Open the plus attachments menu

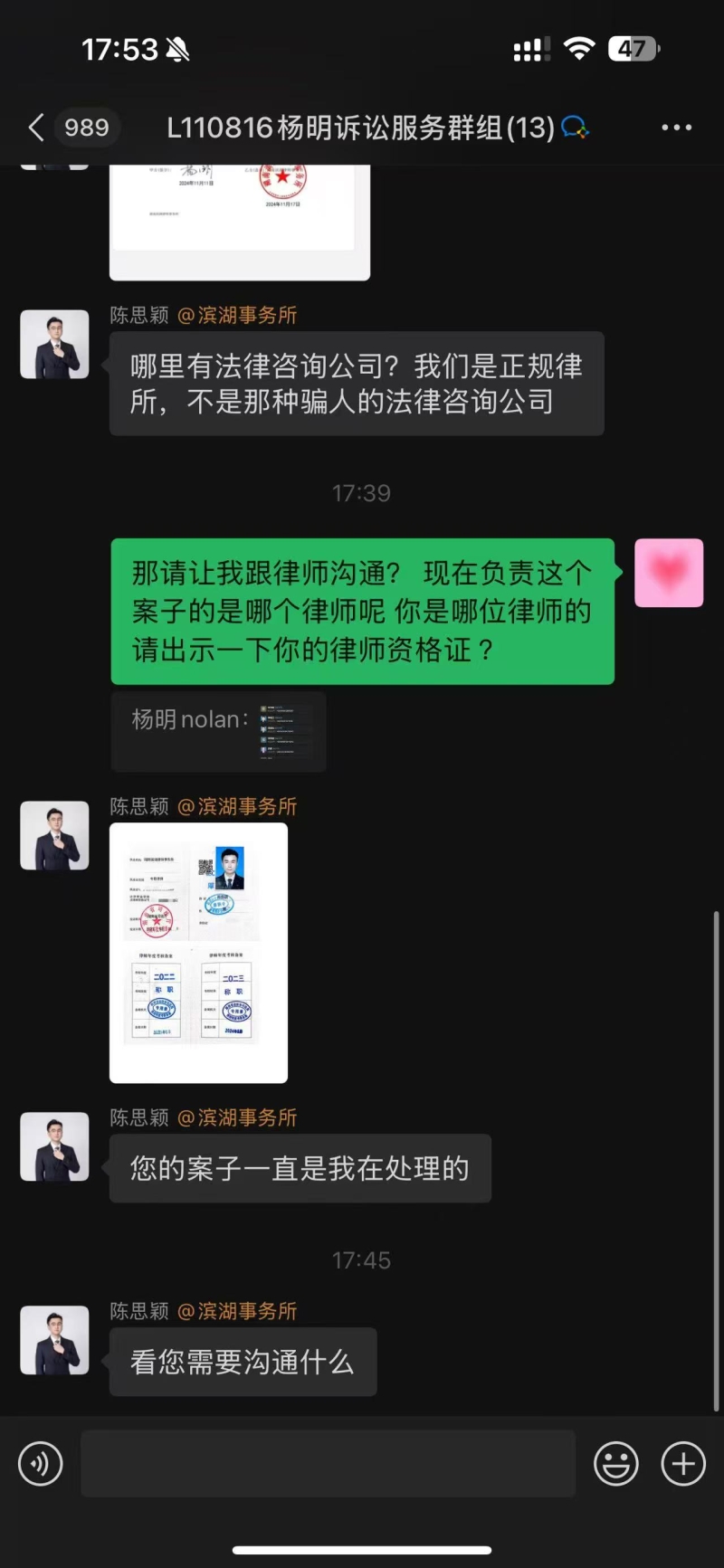(x=683, y=1464)
